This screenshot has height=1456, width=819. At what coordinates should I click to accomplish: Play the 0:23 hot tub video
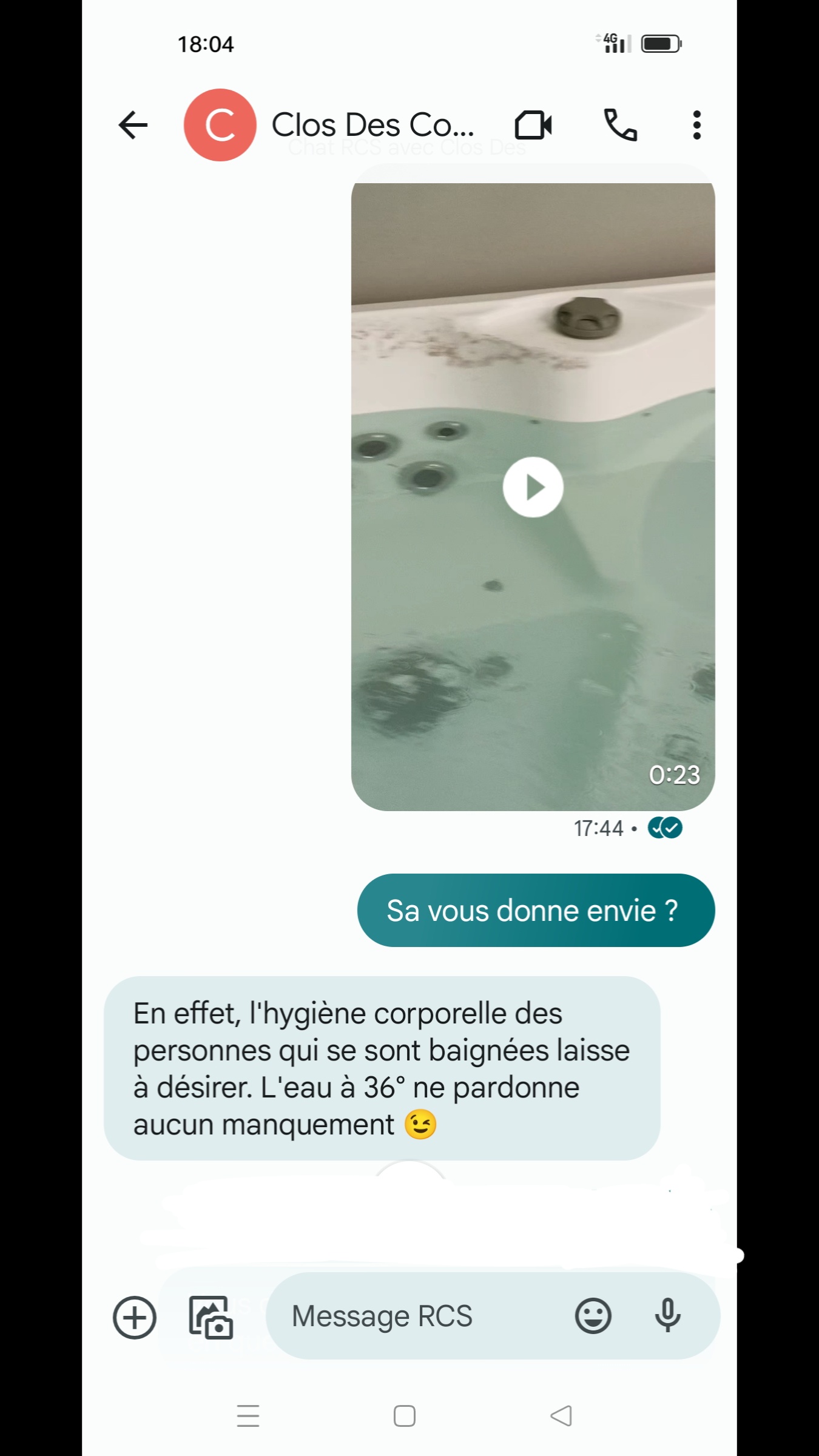533,487
